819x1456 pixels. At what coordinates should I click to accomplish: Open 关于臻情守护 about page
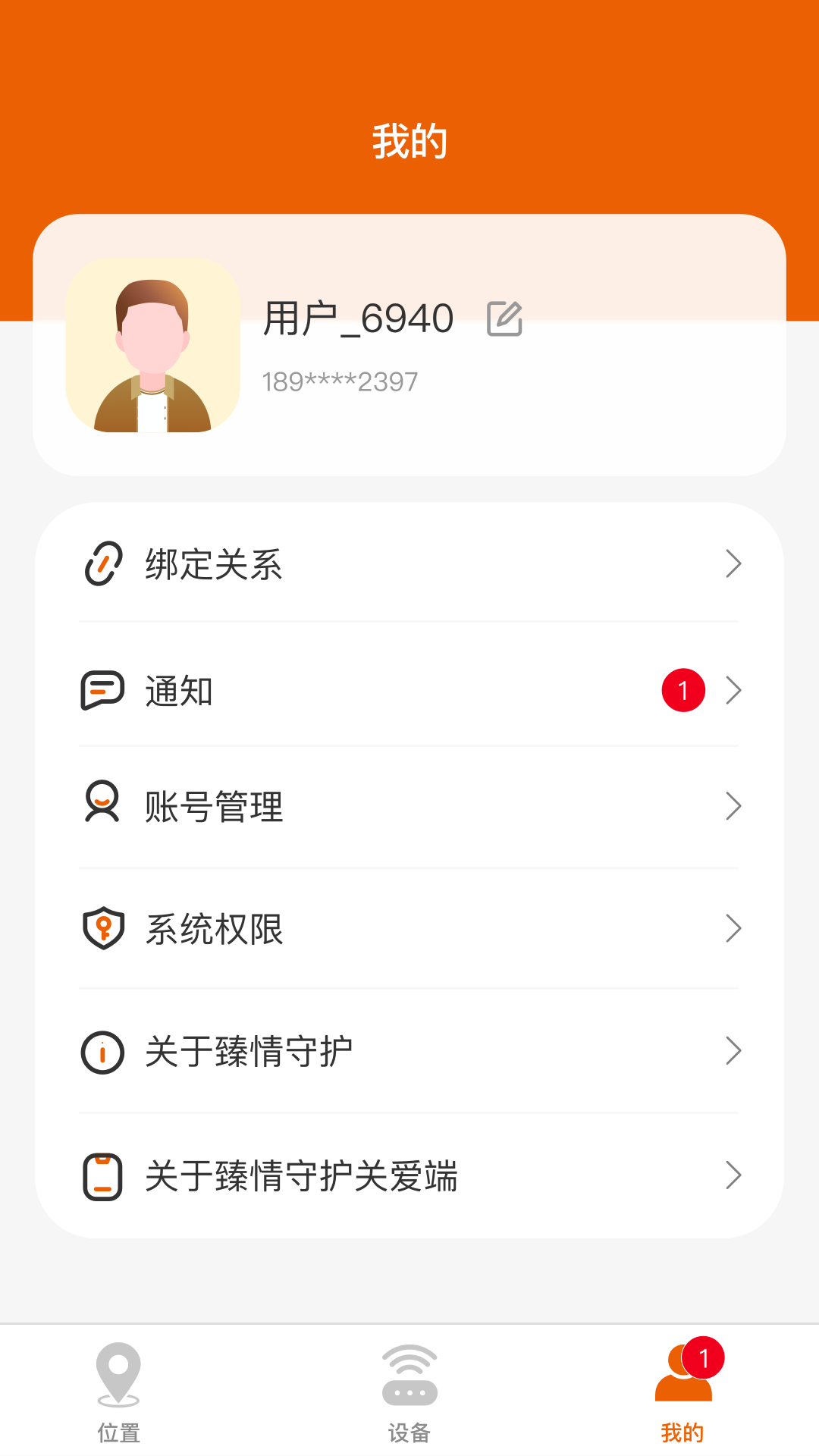(x=409, y=1050)
